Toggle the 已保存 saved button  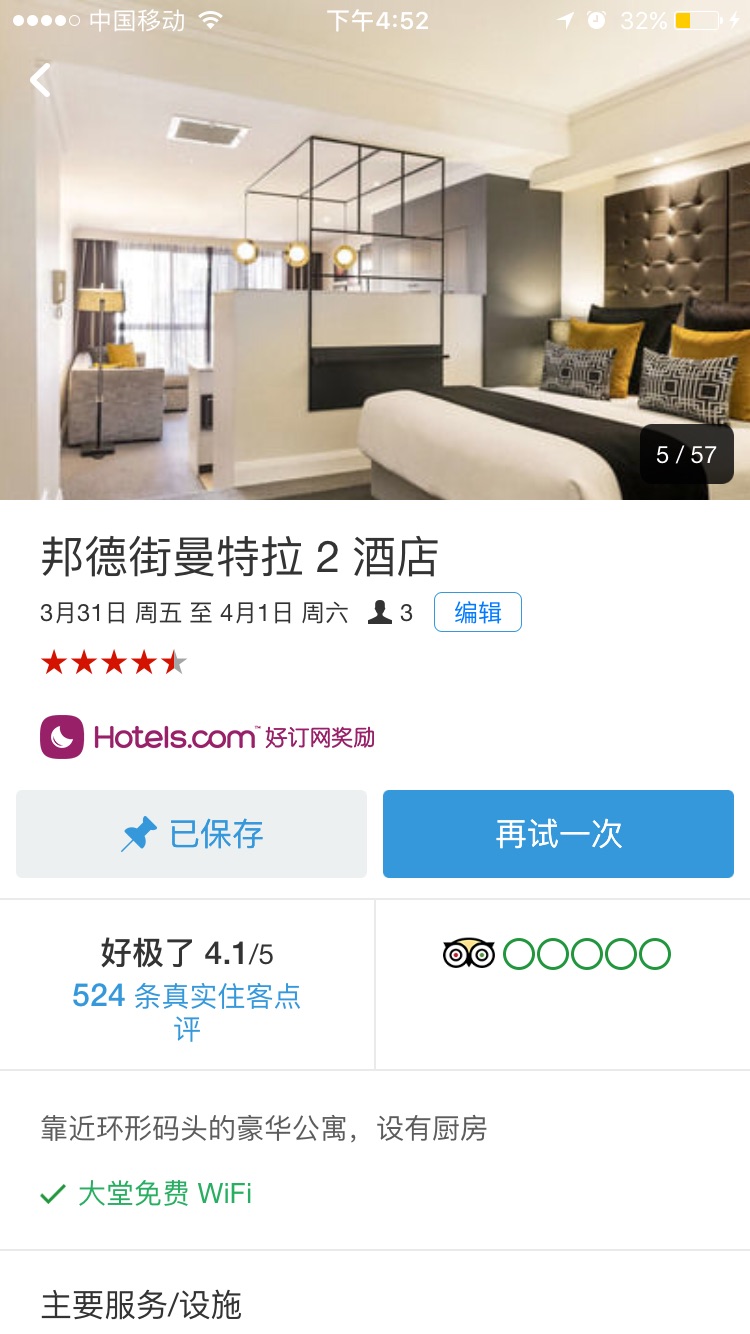191,834
